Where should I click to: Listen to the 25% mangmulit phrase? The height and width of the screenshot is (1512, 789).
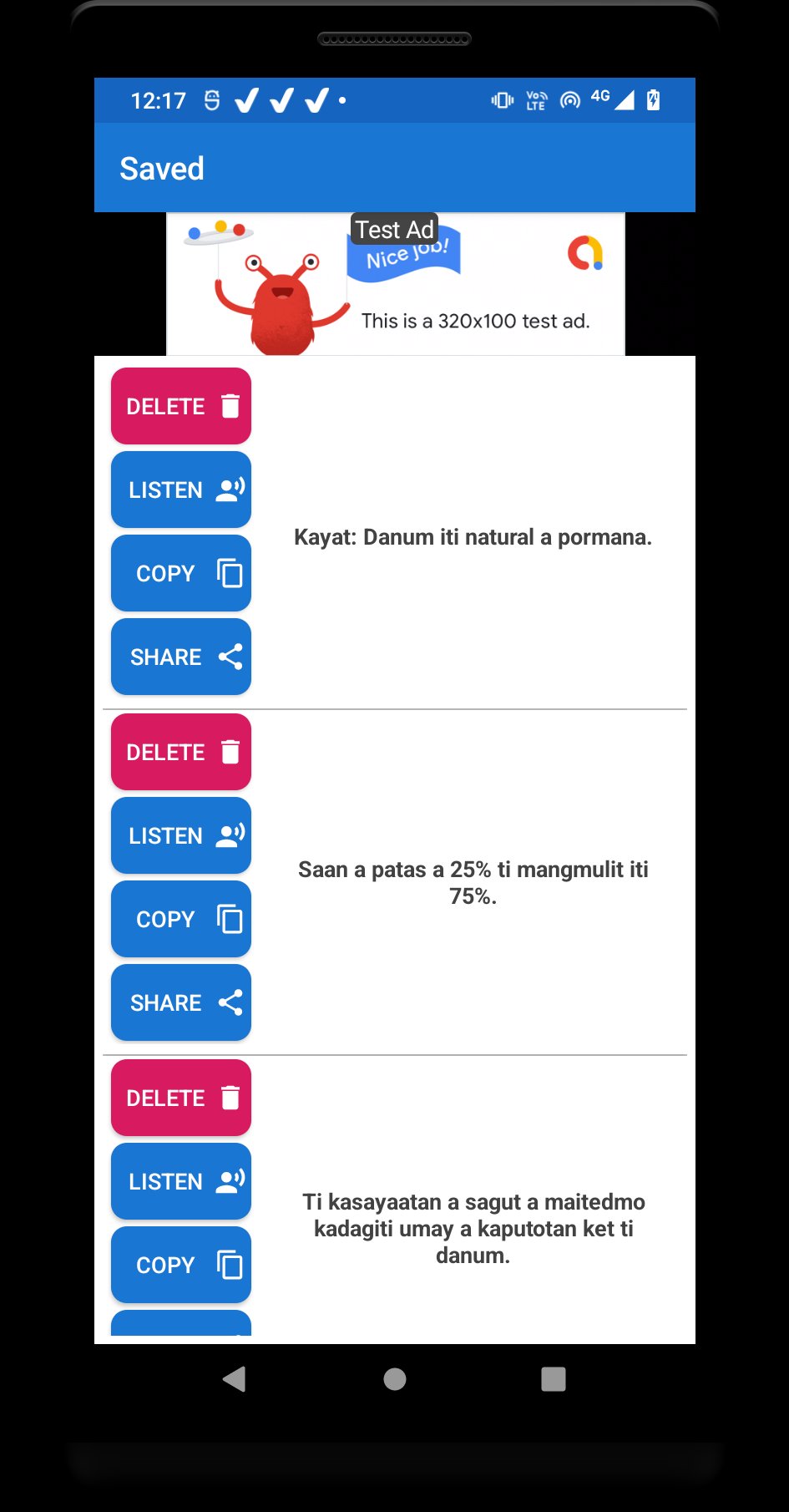click(x=180, y=835)
